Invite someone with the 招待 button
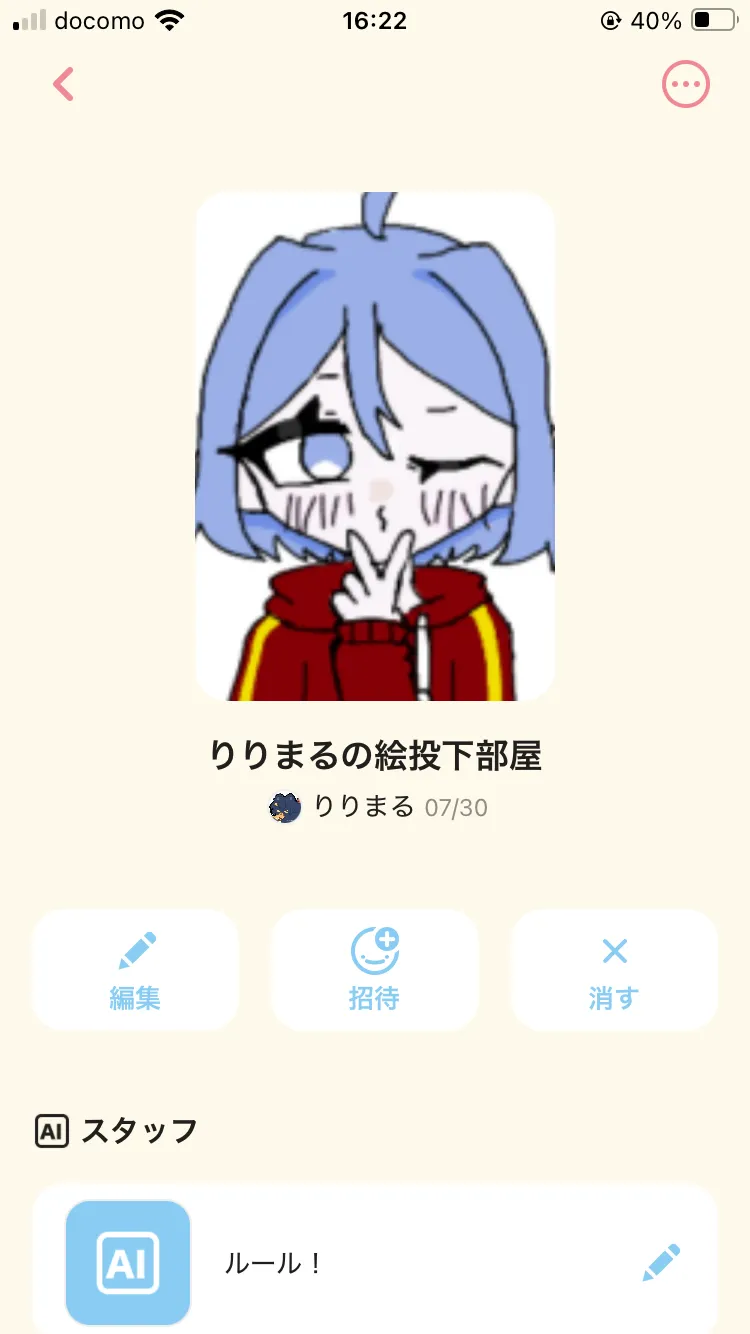 (374, 969)
